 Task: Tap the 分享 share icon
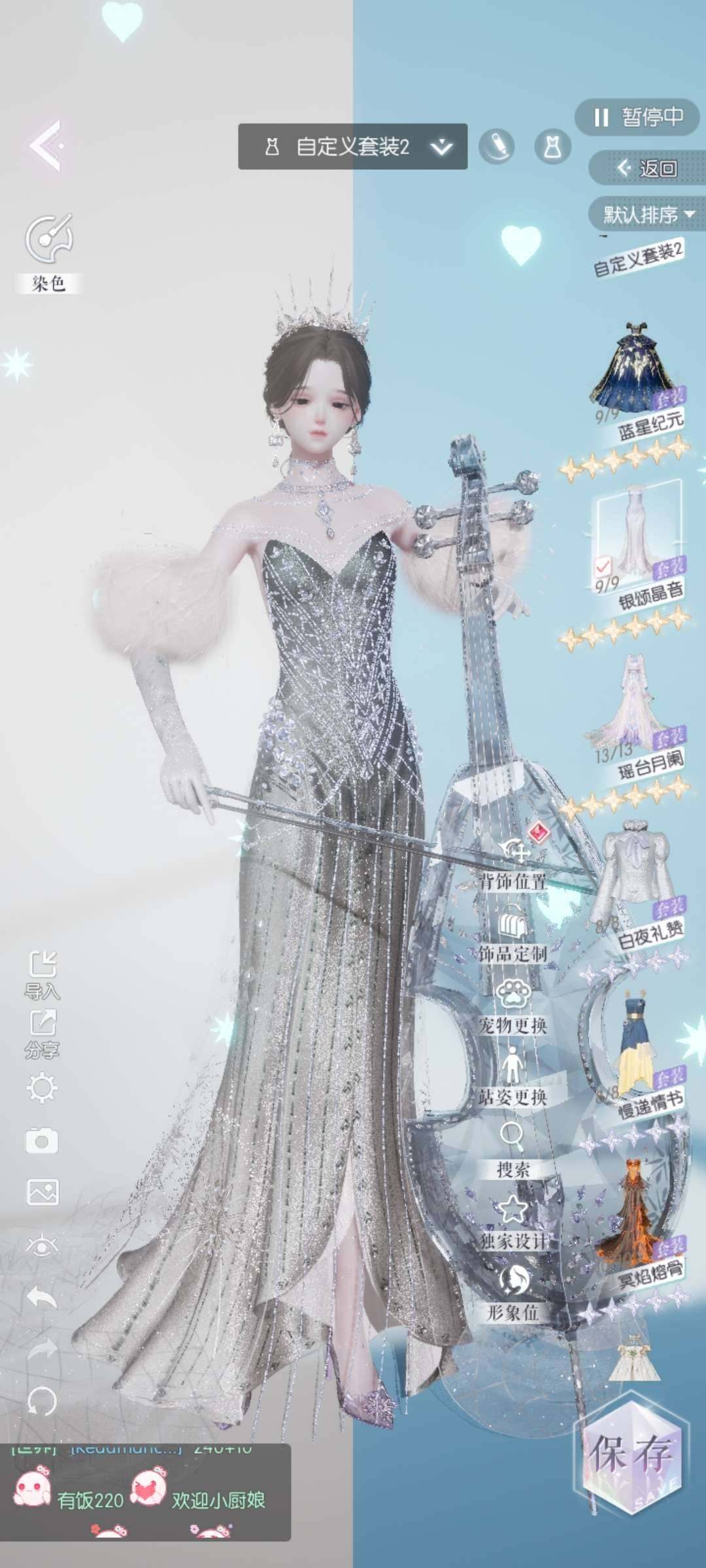(x=42, y=1034)
